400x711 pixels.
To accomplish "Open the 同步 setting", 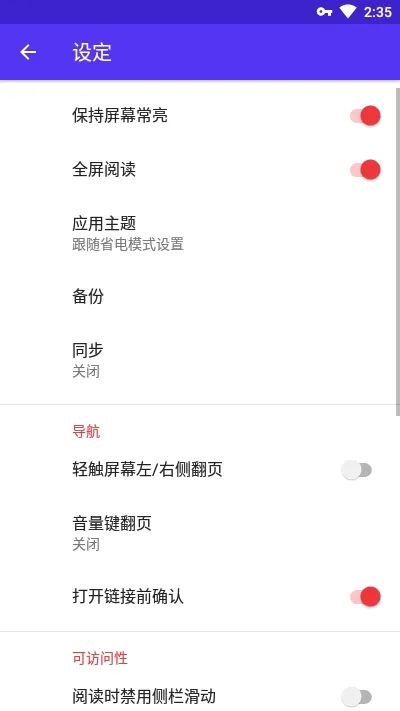I will pyautogui.click(x=200, y=360).
